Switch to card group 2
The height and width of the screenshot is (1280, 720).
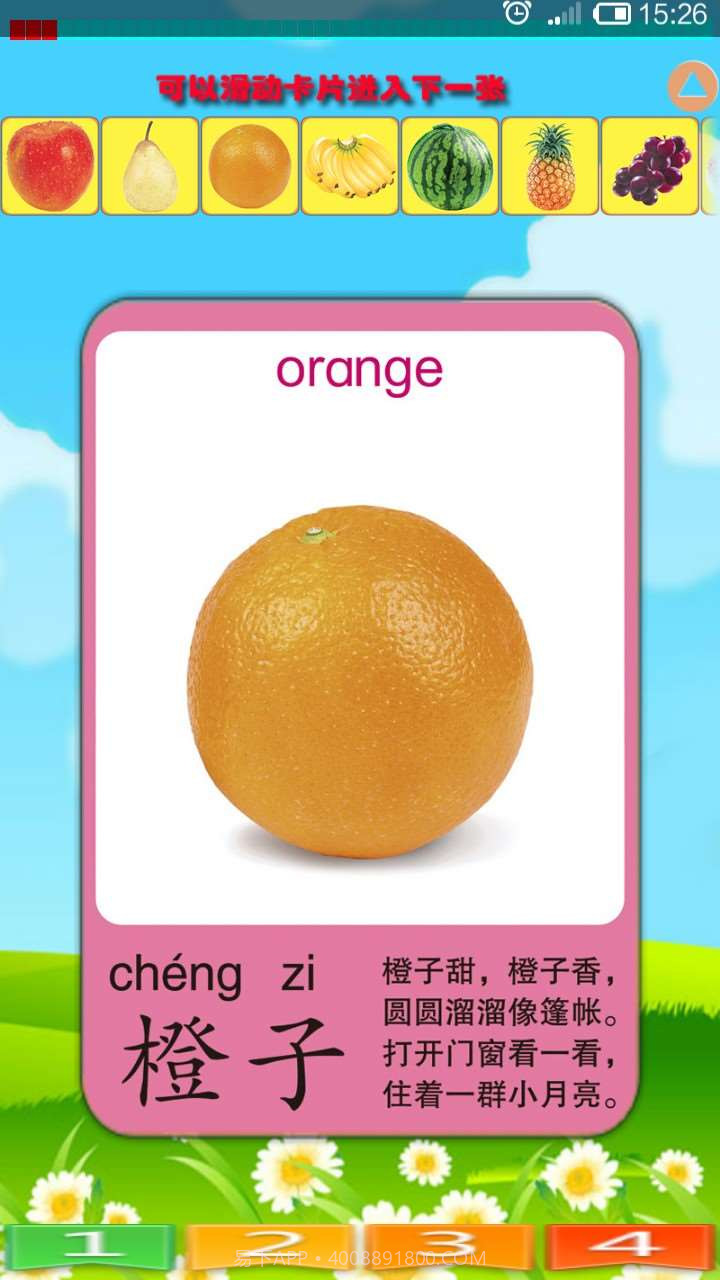(270, 1240)
